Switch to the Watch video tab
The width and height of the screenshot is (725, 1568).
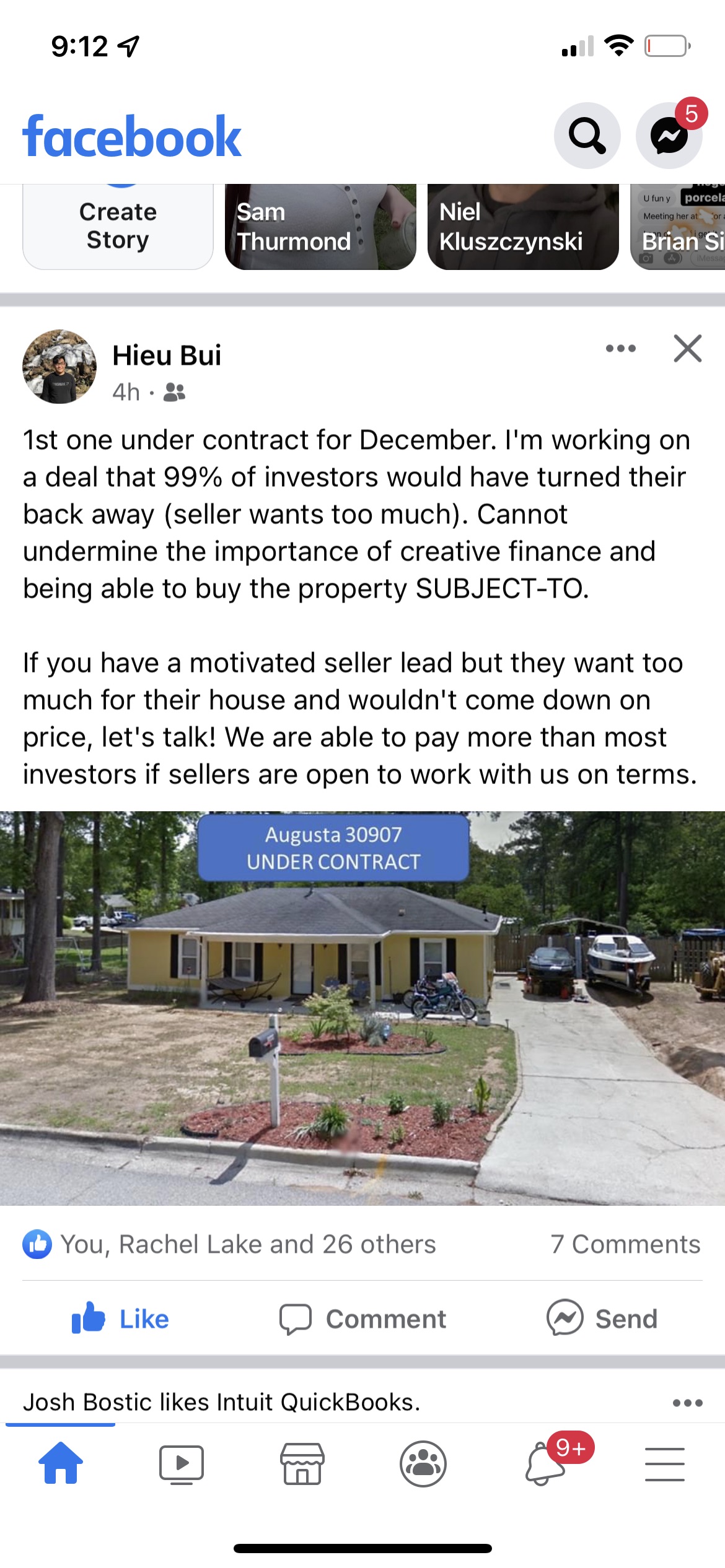182,1465
